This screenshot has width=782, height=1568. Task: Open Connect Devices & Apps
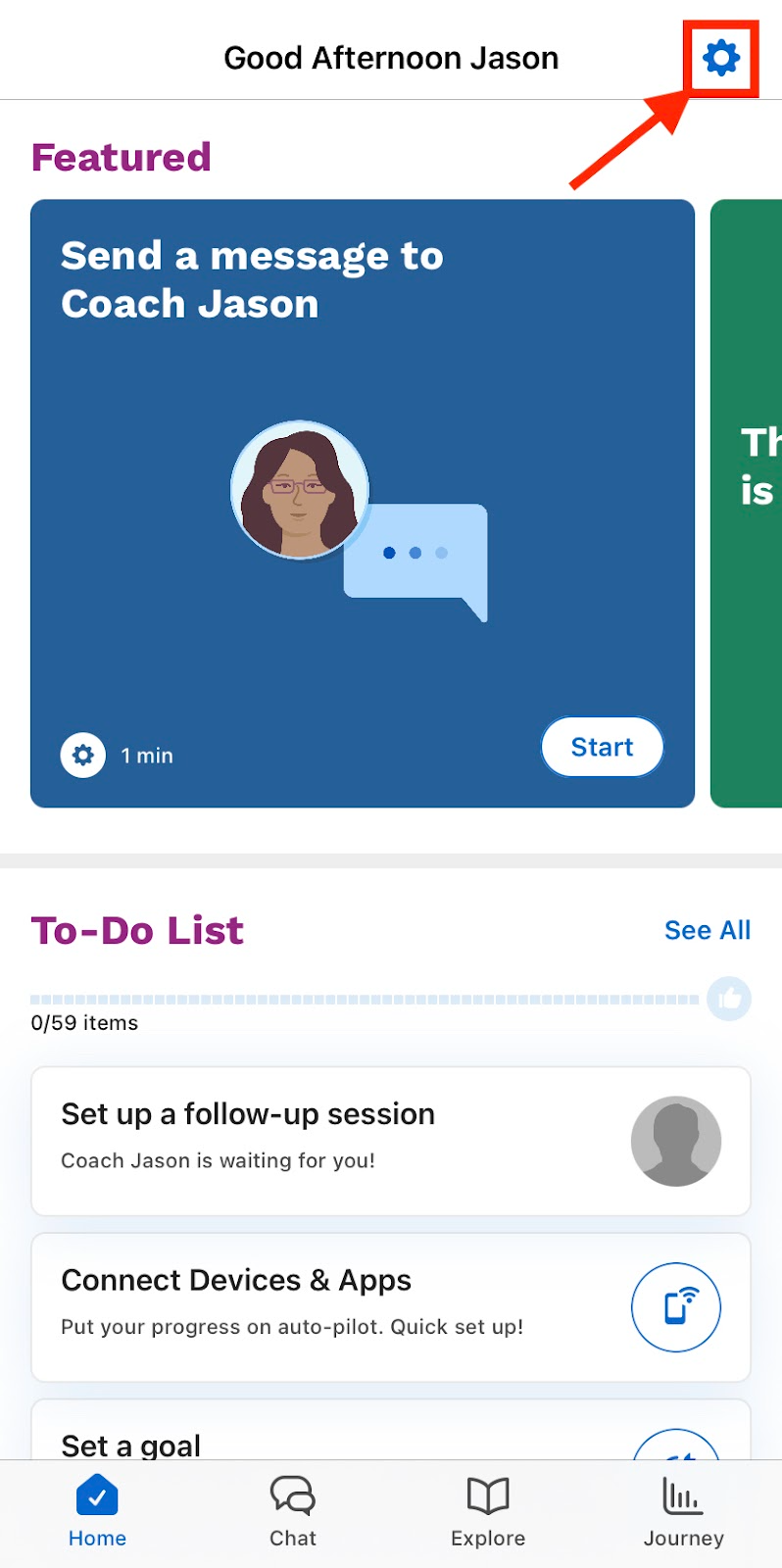coord(390,1307)
